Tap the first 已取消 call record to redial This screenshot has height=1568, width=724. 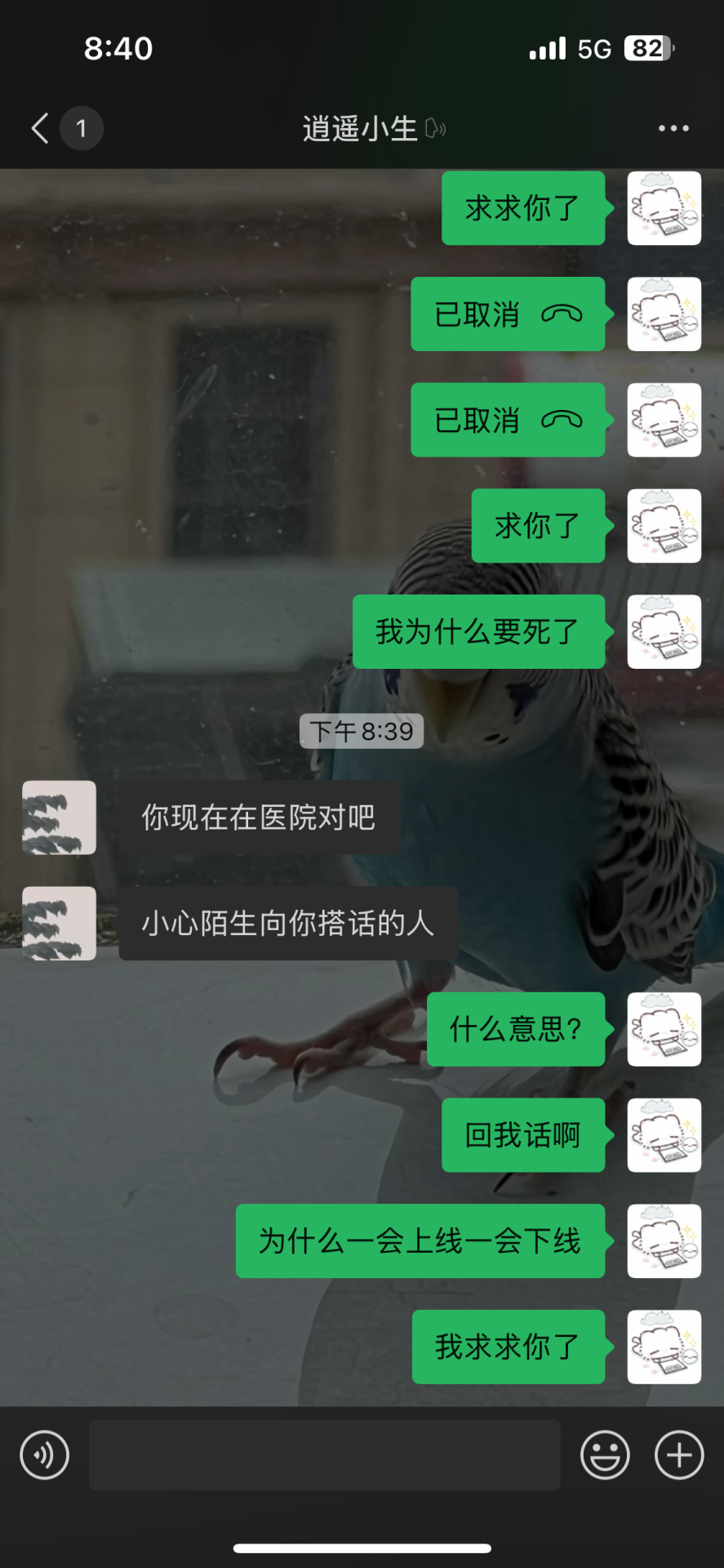(508, 314)
